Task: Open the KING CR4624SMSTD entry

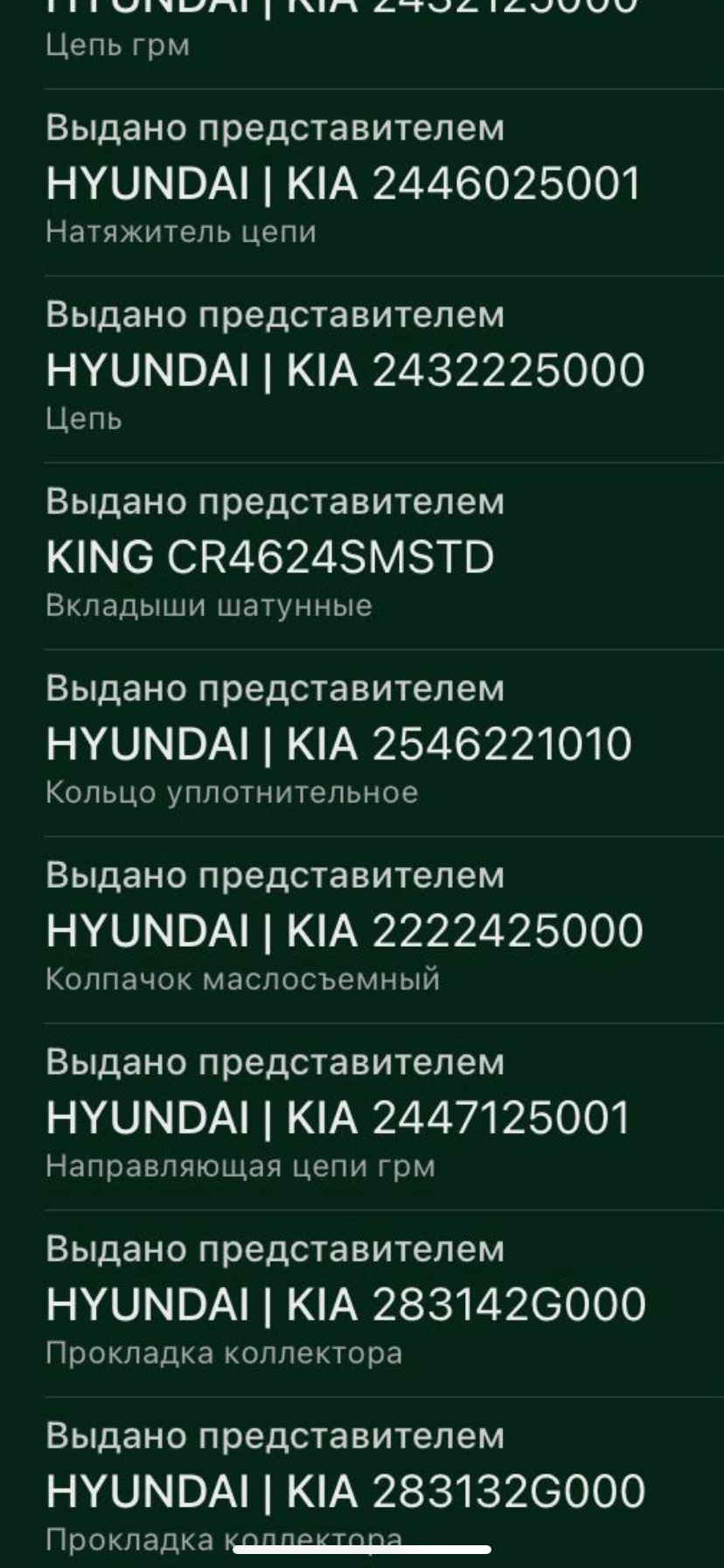Action: [272, 557]
